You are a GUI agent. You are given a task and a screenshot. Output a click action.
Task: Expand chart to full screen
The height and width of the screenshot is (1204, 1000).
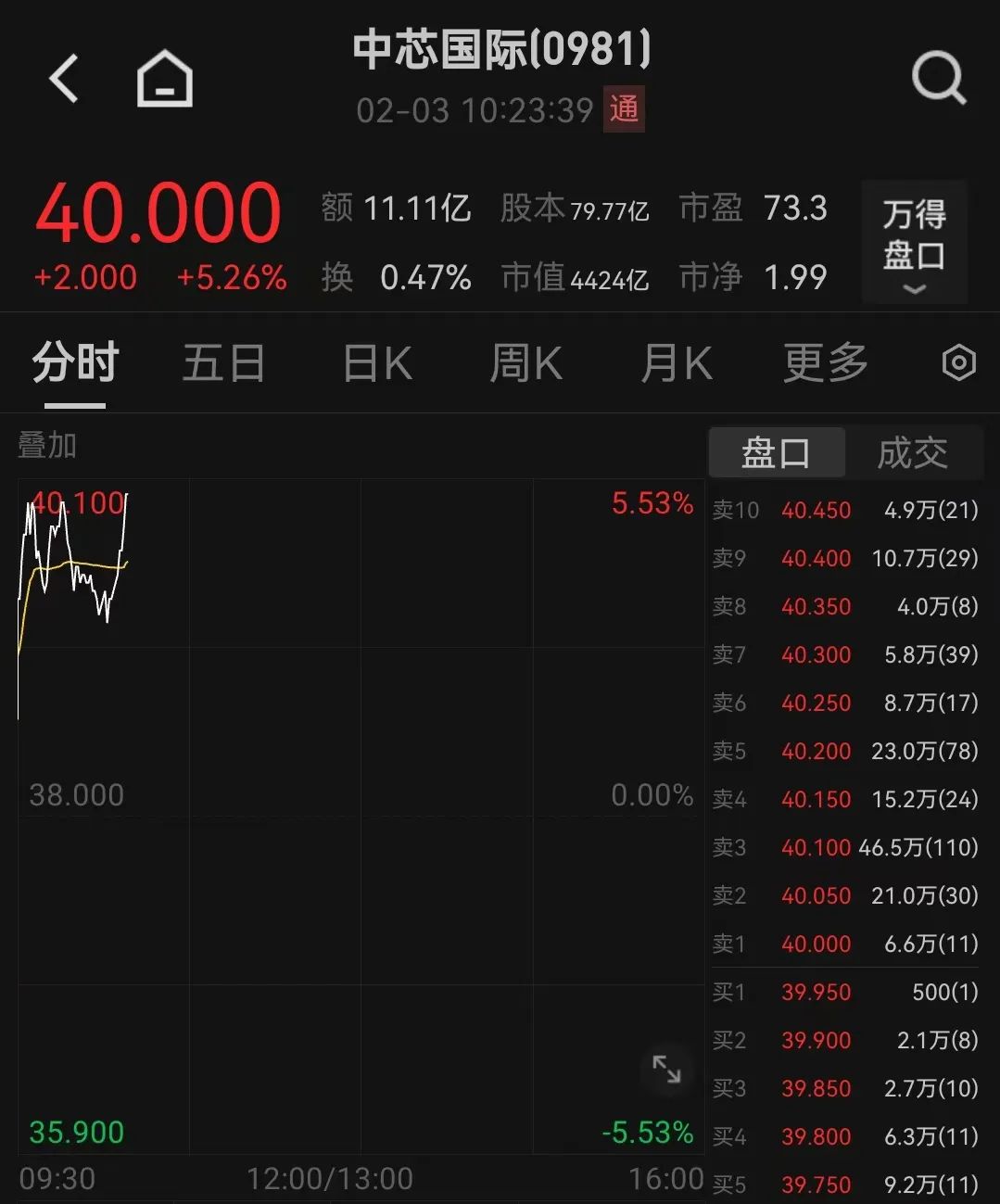(x=666, y=1069)
